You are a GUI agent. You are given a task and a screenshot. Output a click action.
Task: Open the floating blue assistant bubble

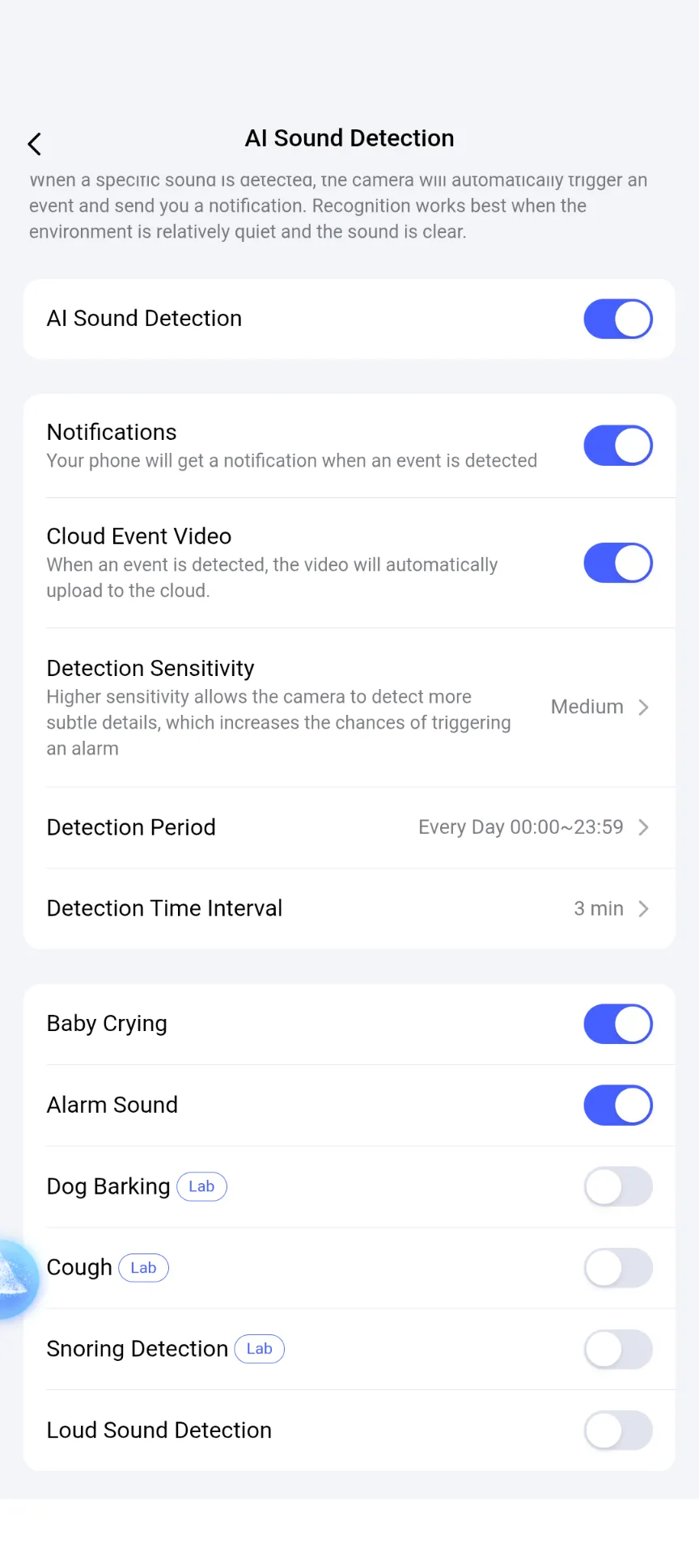(15, 1279)
